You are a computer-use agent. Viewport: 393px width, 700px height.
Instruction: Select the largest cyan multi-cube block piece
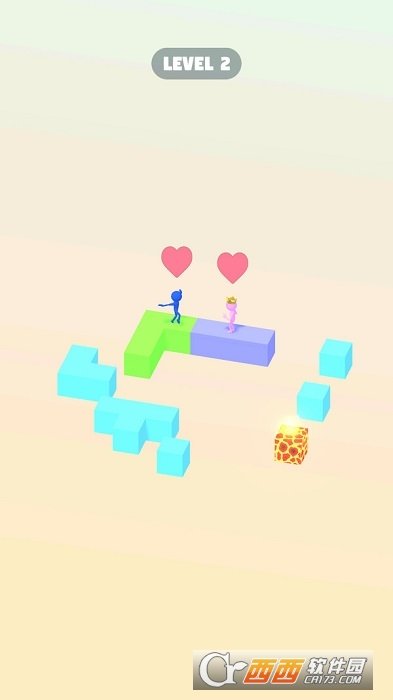click(x=142, y=435)
